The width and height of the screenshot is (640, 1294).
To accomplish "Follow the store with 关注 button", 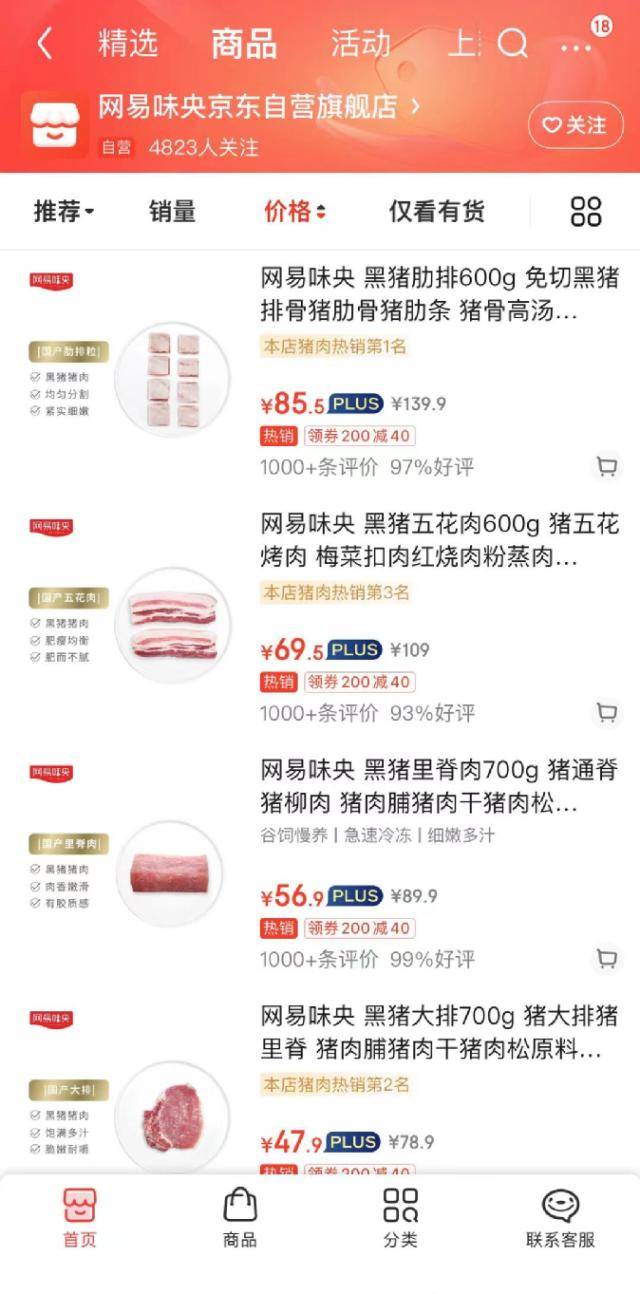I will pos(575,125).
